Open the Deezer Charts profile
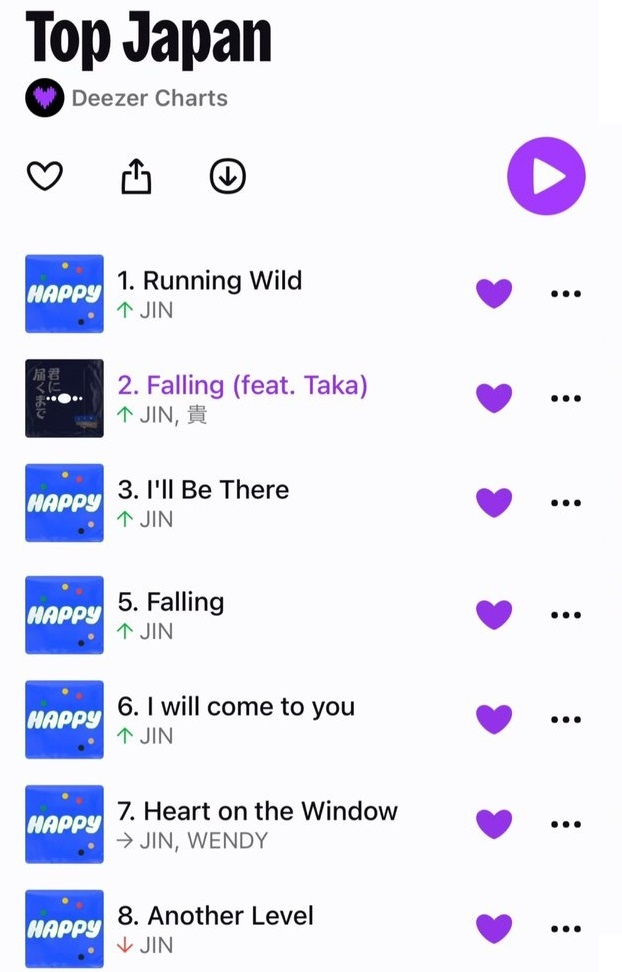This screenshot has height=972, width=622. [x=149, y=98]
